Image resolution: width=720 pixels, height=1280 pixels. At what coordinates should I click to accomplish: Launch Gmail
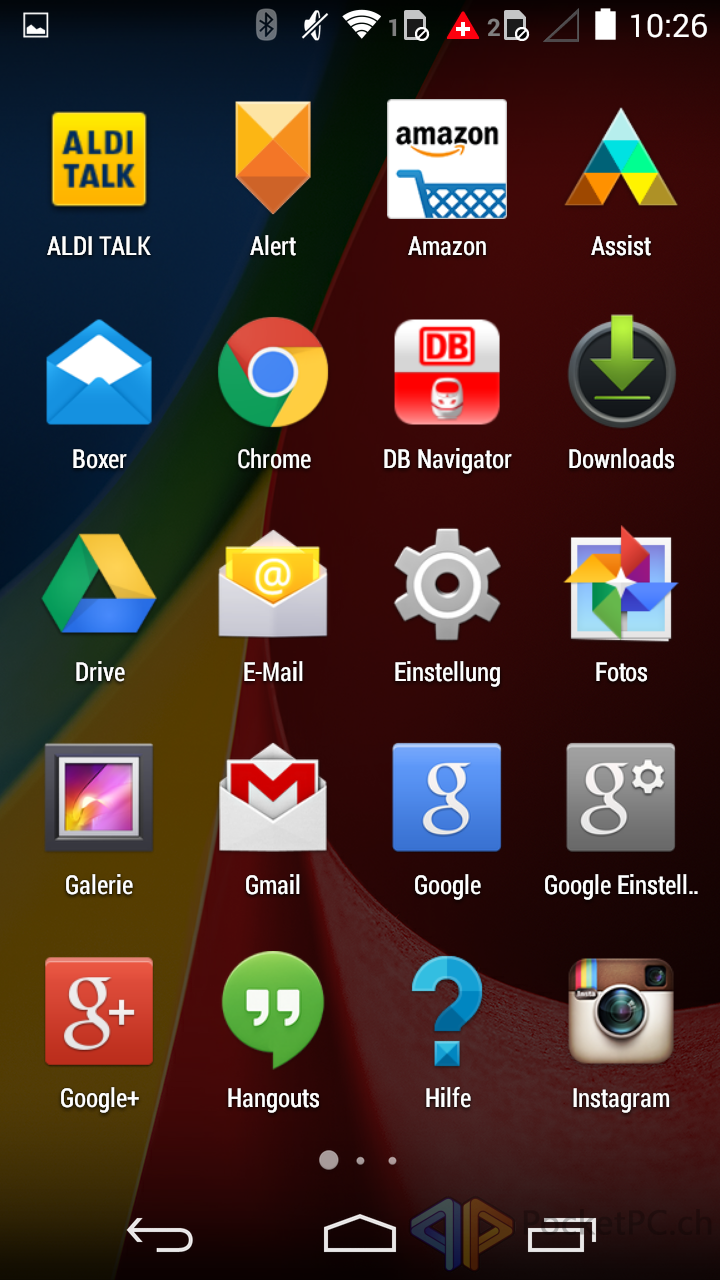point(273,799)
